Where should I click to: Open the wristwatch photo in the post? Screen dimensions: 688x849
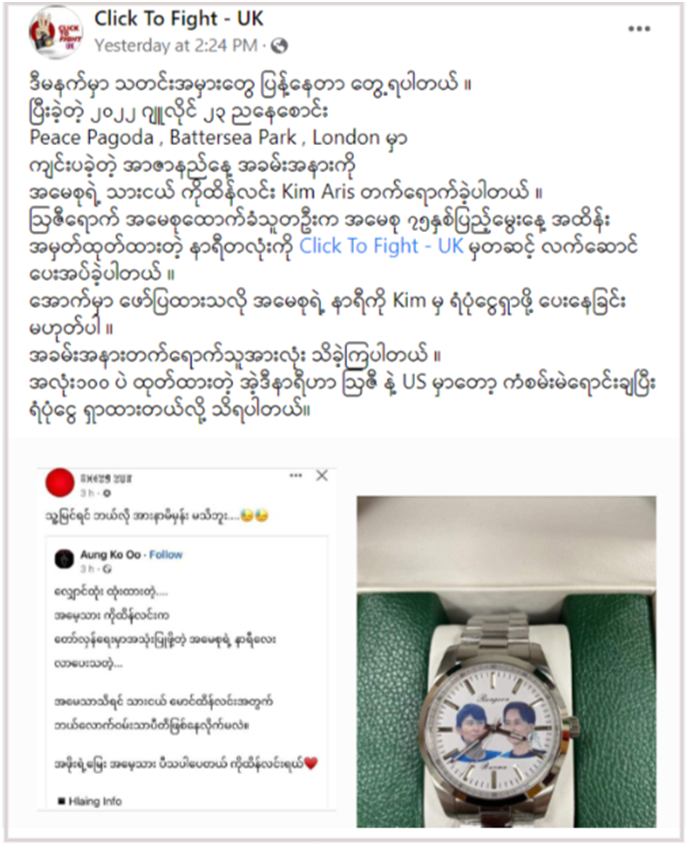[x=506, y=661]
